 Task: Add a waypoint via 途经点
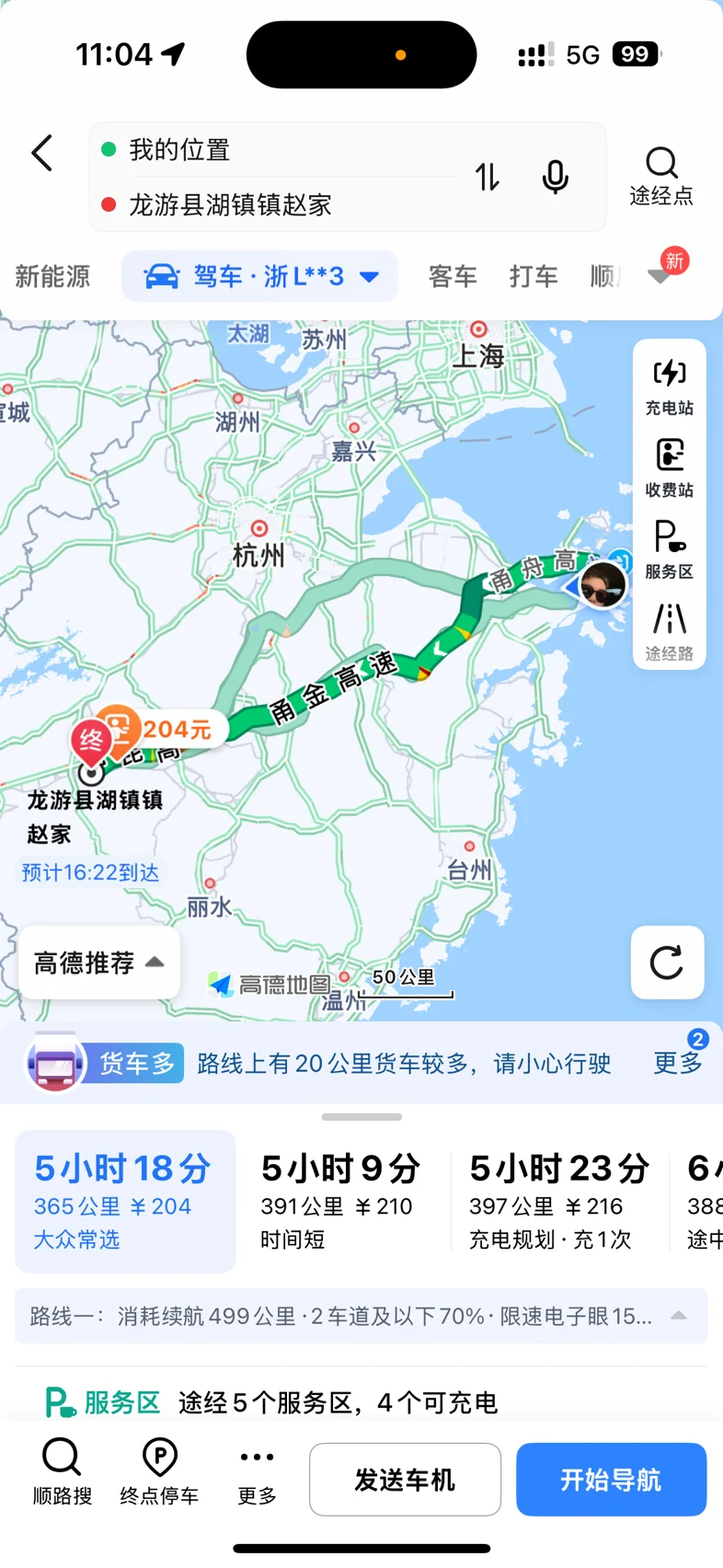click(661, 176)
